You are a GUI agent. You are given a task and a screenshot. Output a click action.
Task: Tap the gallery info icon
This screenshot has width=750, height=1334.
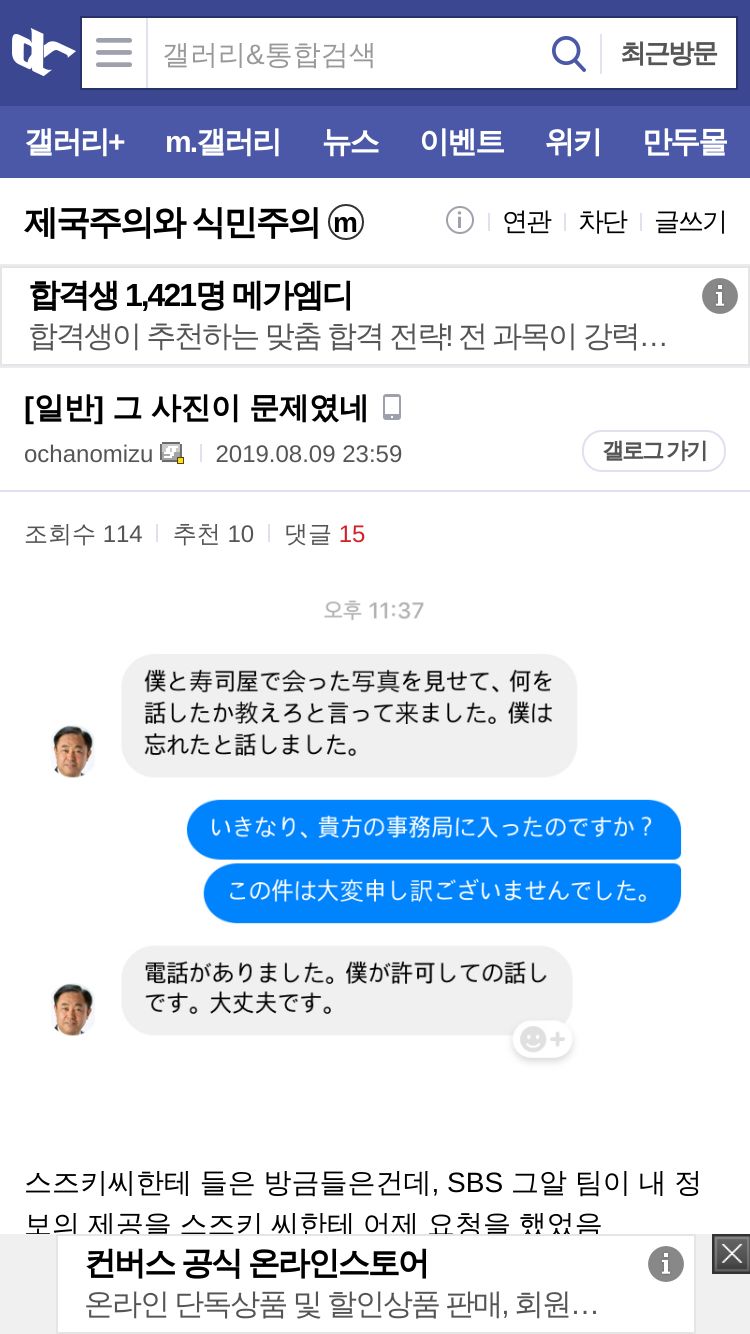coord(459,220)
